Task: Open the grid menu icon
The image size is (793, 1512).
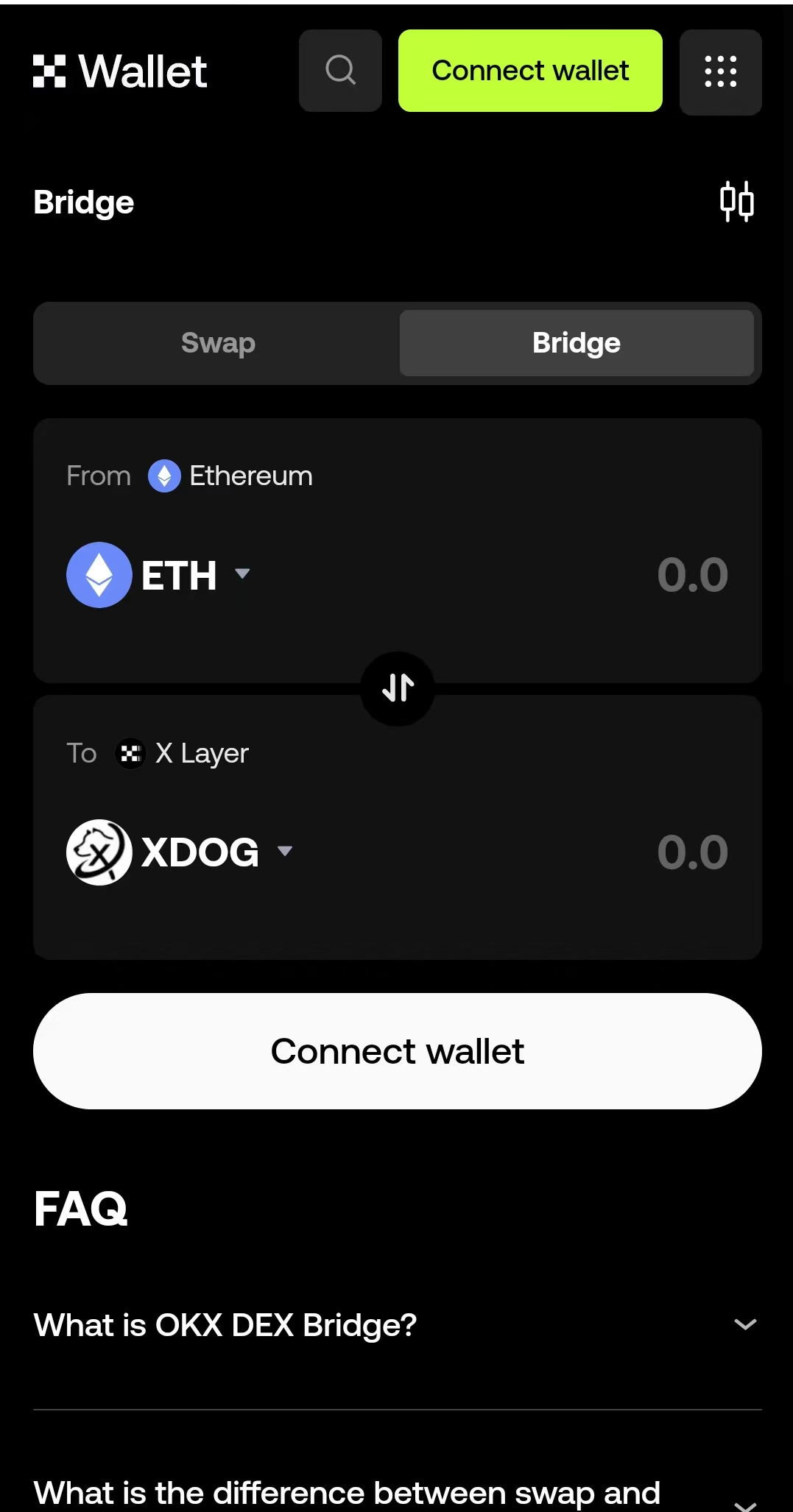Action: [720, 72]
